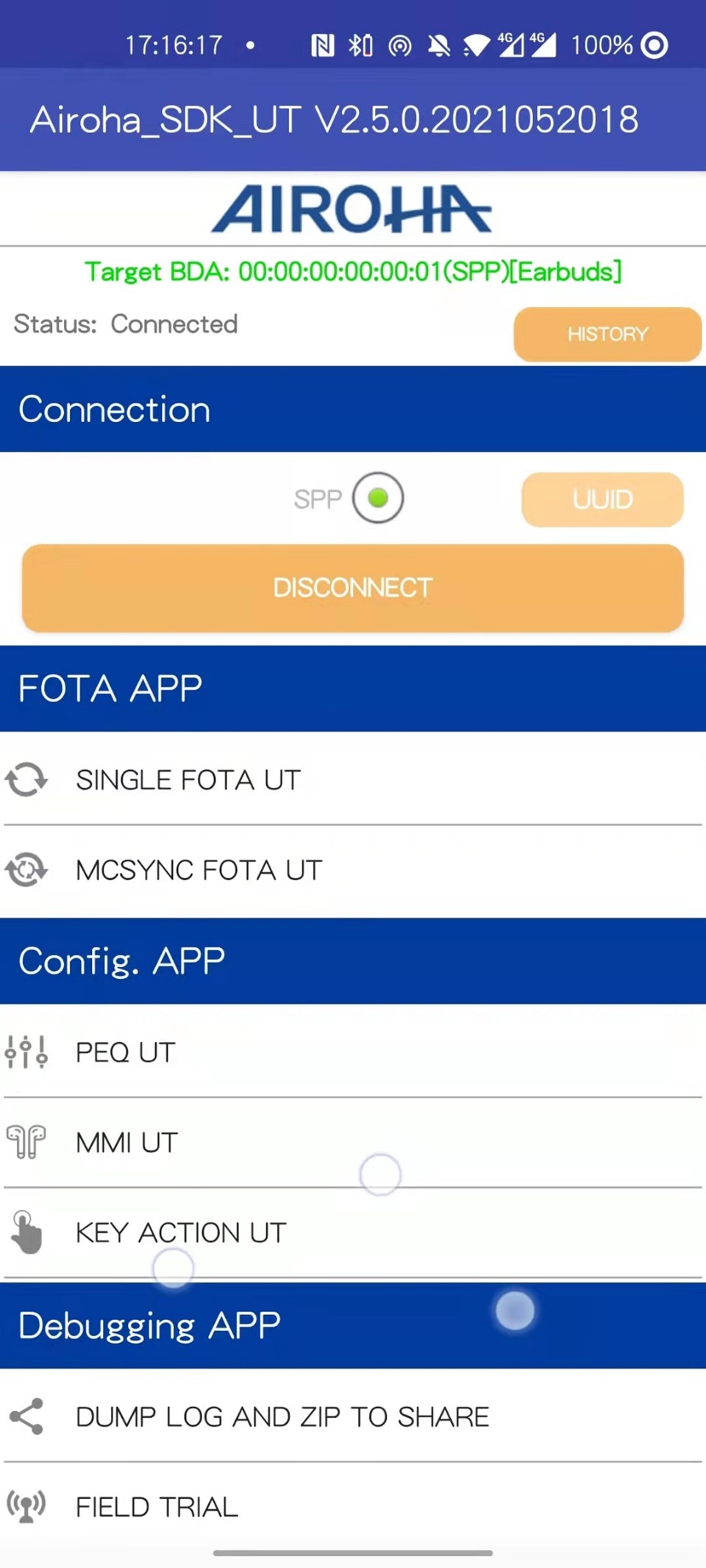Tap the hand gesture icon for KEY ACTION UT
This screenshot has width=706, height=1568.
(x=26, y=1232)
